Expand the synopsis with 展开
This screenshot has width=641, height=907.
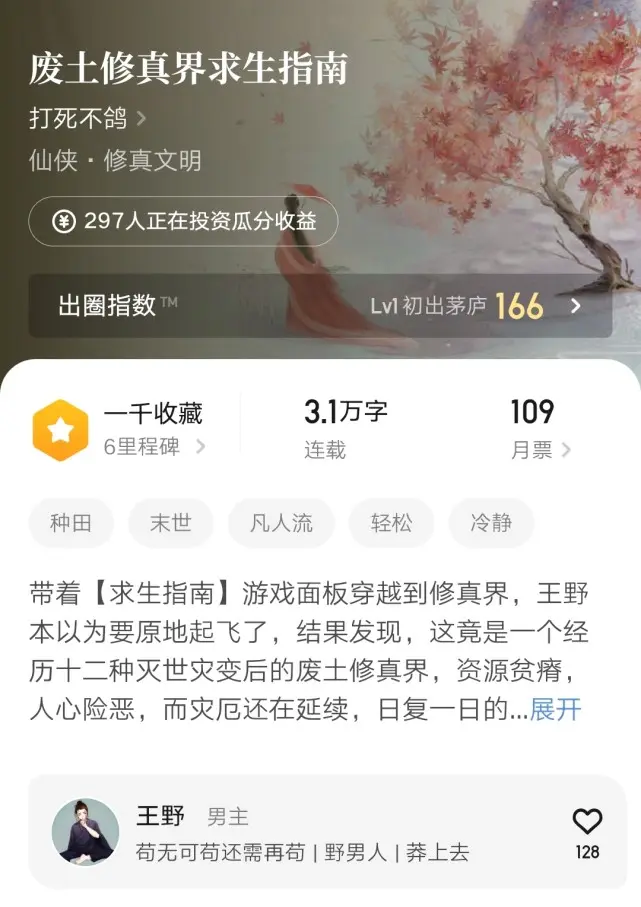click(555, 710)
